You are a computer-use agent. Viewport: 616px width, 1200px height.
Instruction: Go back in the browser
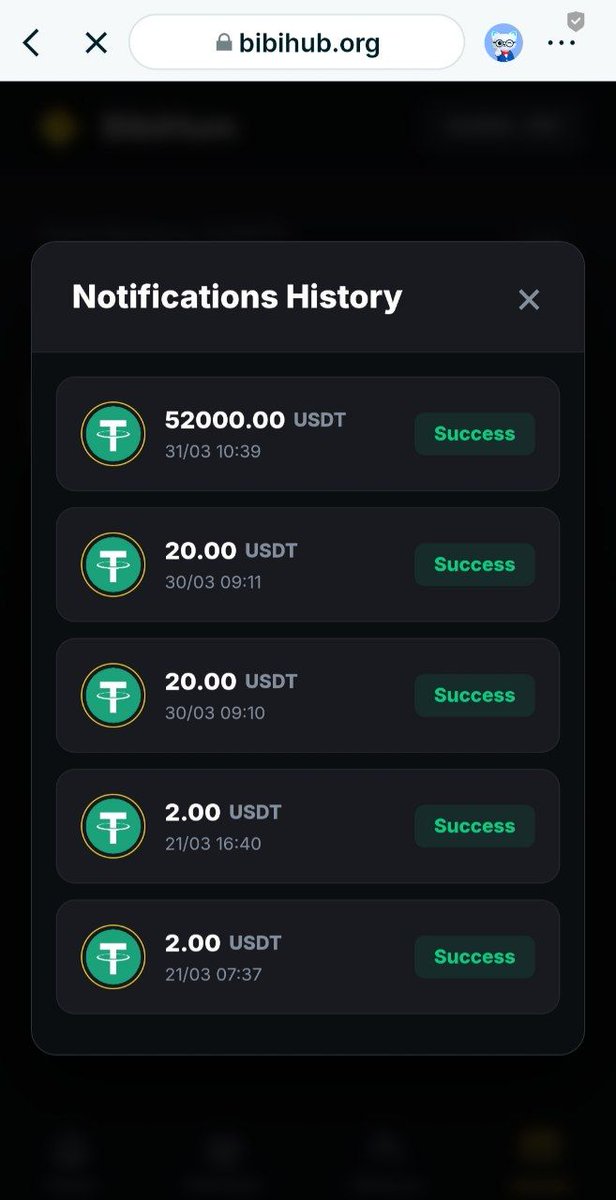[32, 43]
